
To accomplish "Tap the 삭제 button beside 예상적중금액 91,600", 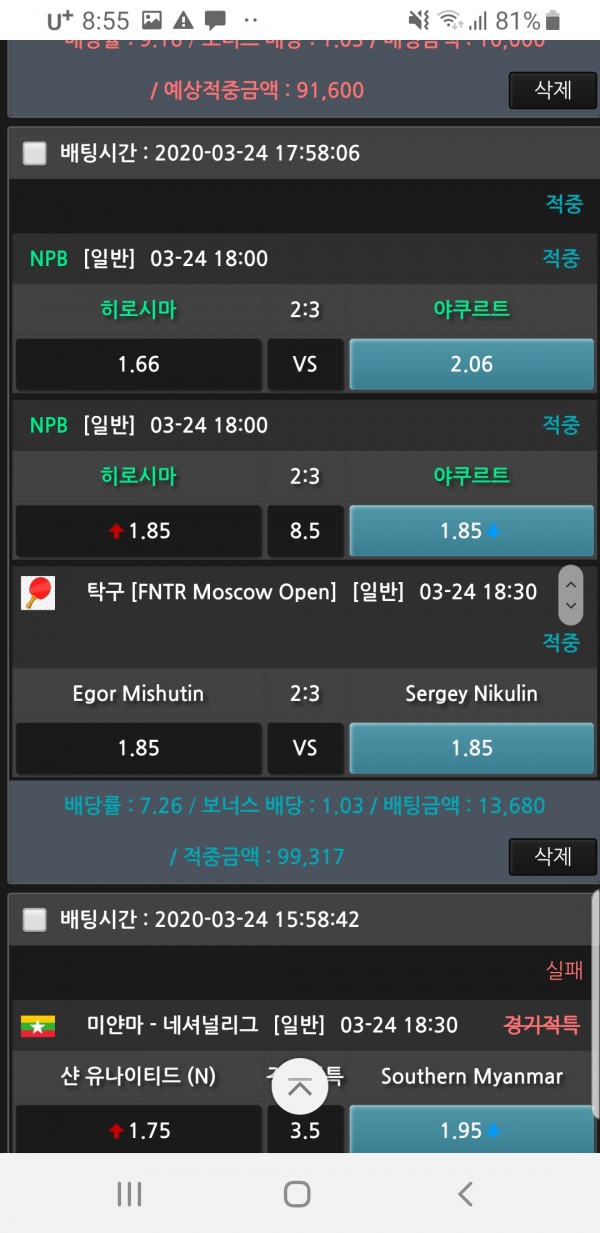I will point(552,90).
